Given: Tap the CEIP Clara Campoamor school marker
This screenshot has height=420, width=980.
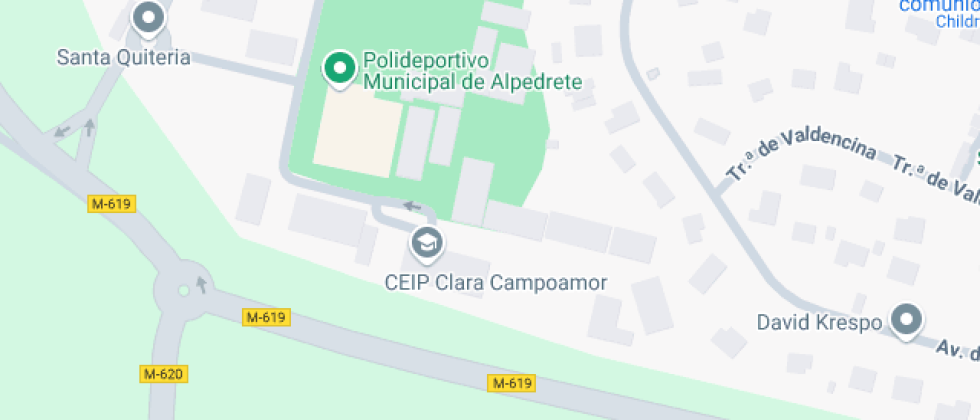Looking at the screenshot, I should 428,244.
